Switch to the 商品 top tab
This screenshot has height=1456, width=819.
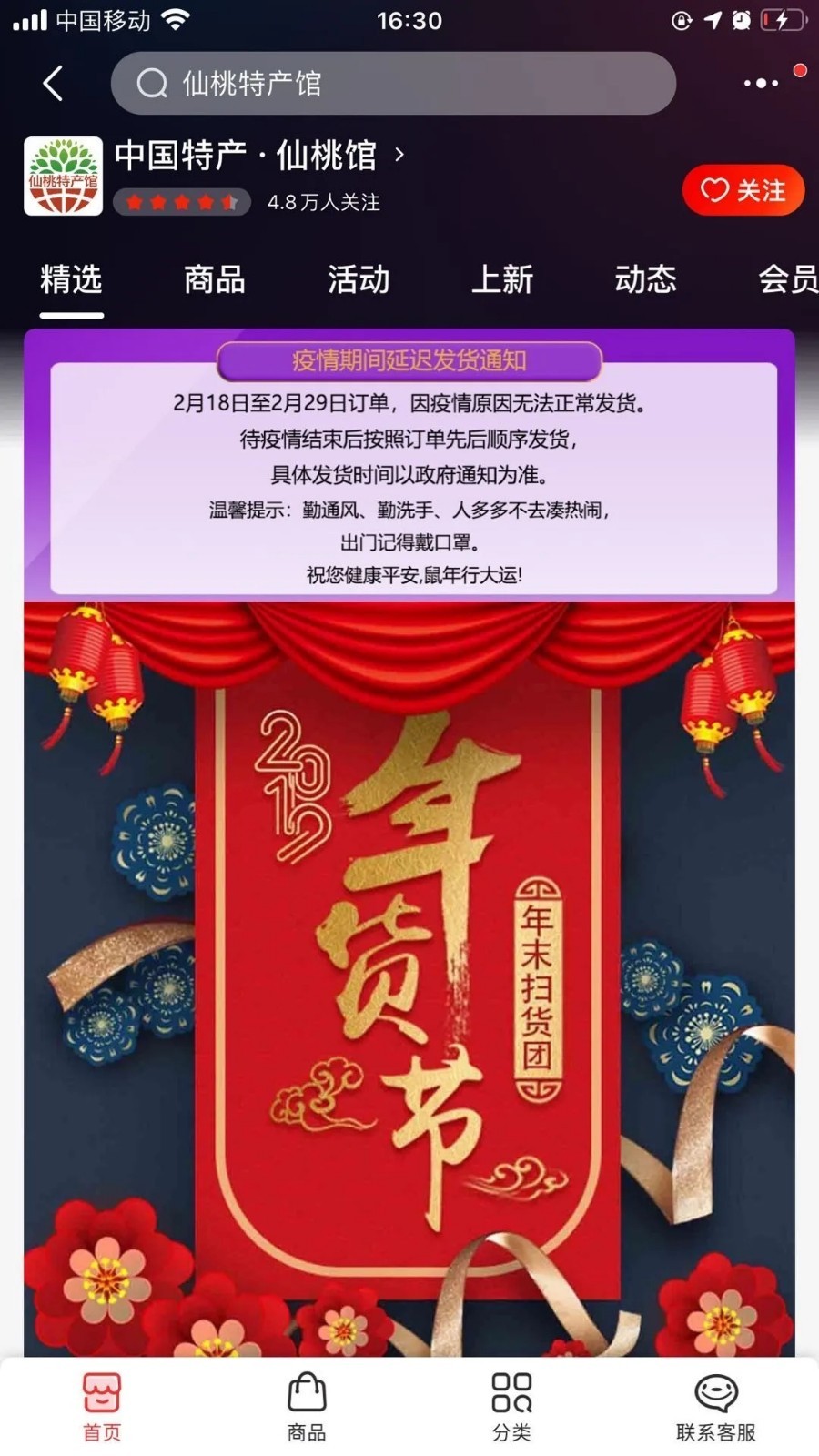tap(215, 278)
